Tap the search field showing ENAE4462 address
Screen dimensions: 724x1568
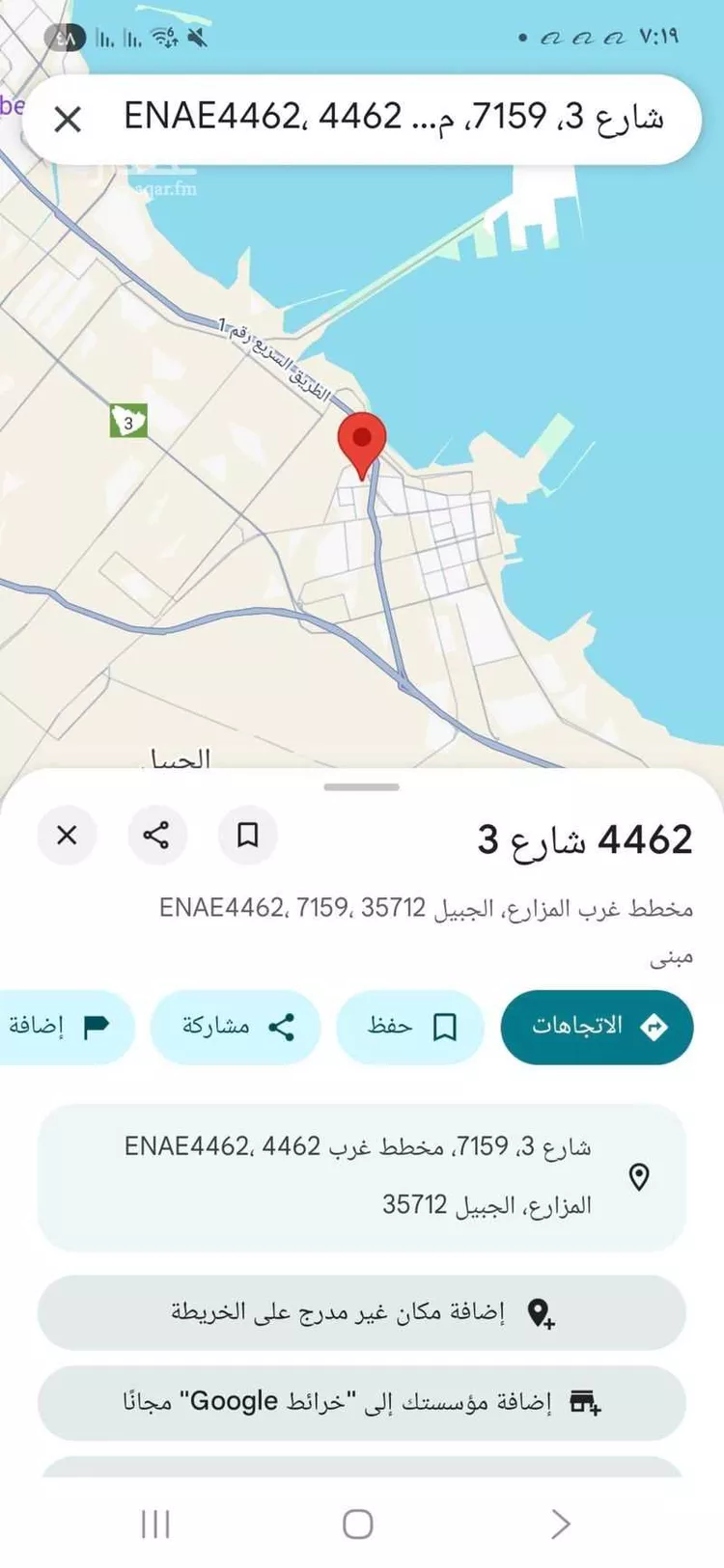click(394, 118)
